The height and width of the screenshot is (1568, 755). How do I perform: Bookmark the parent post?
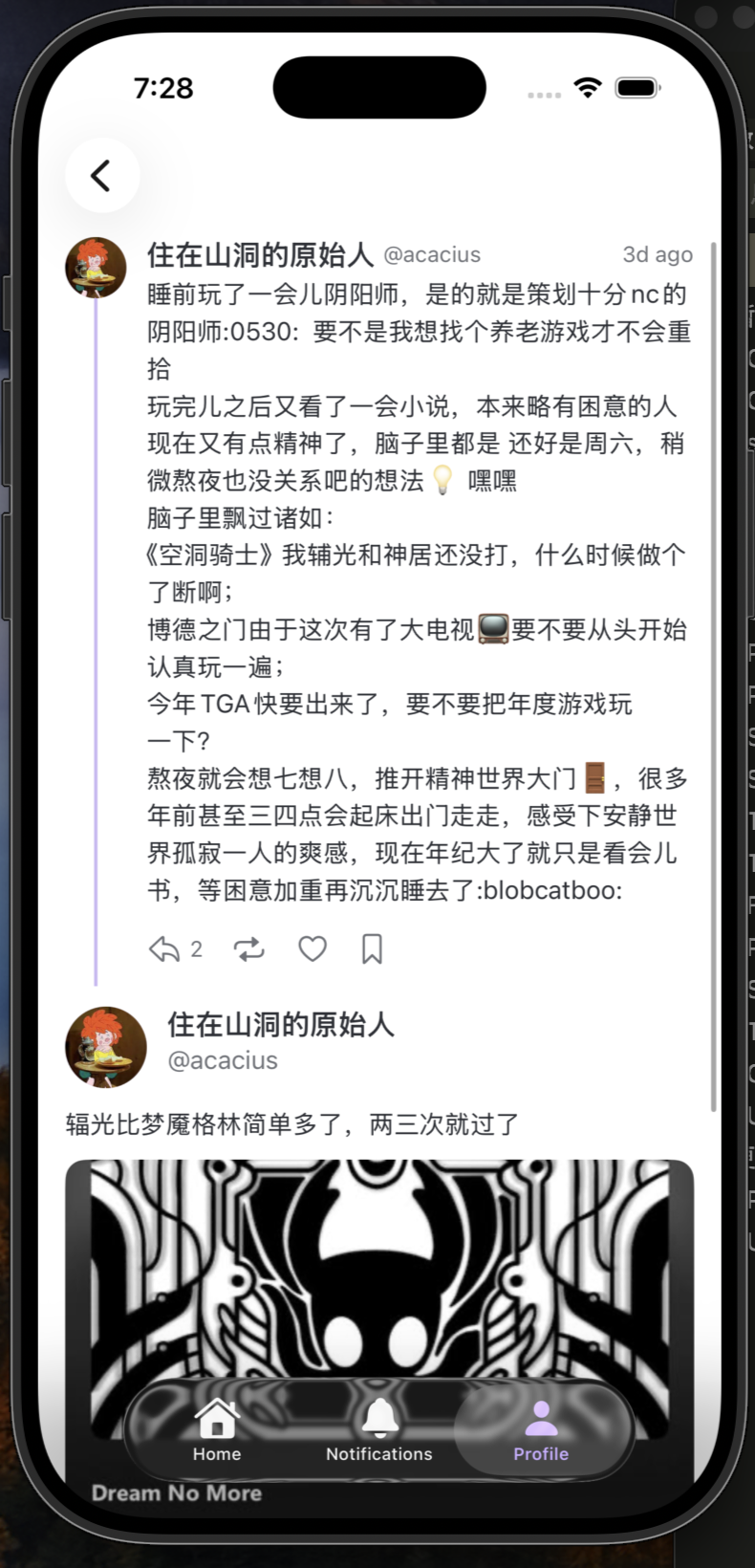(372, 948)
